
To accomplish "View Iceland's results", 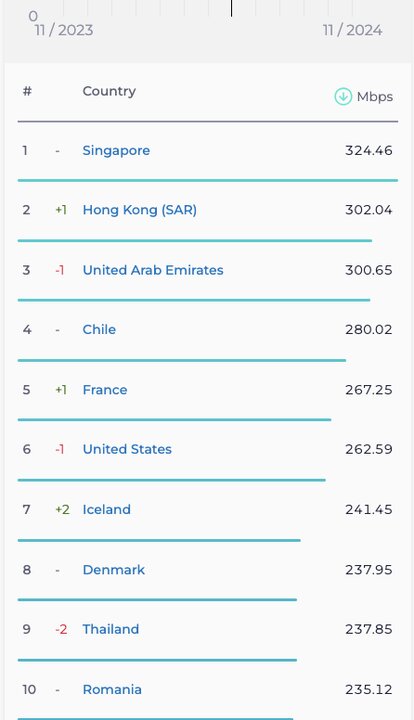I will pyautogui.click(x=106, y=509).
